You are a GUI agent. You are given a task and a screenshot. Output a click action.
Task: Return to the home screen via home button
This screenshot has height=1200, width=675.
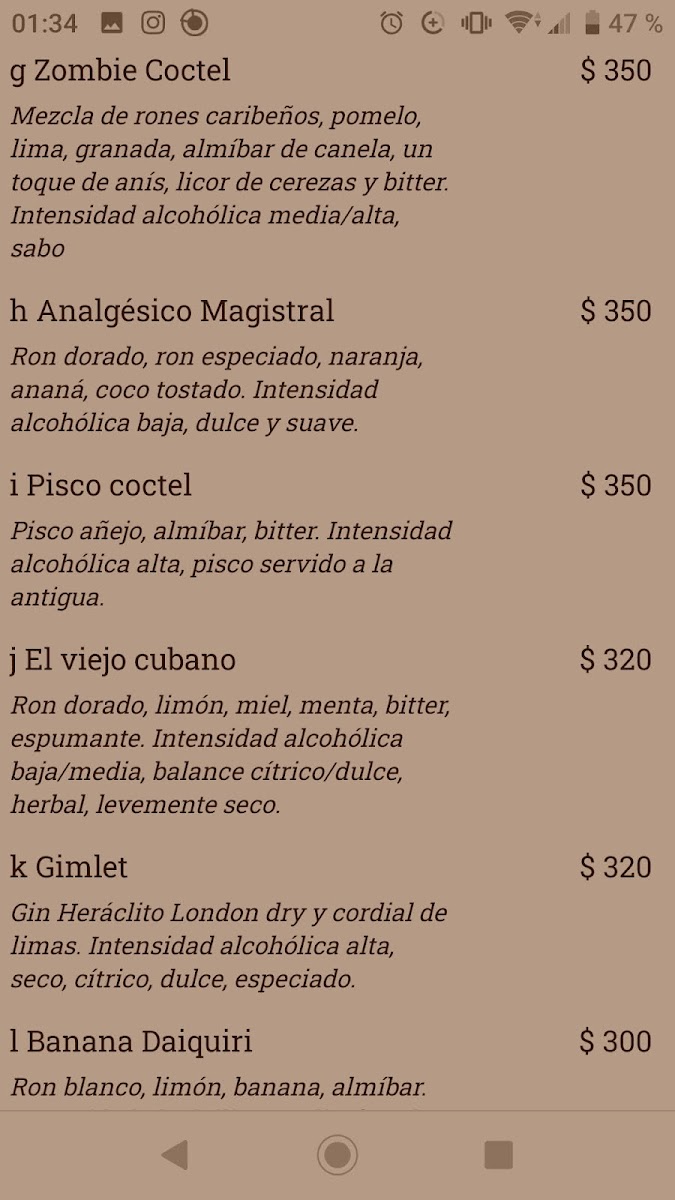tap(338, 1155)
